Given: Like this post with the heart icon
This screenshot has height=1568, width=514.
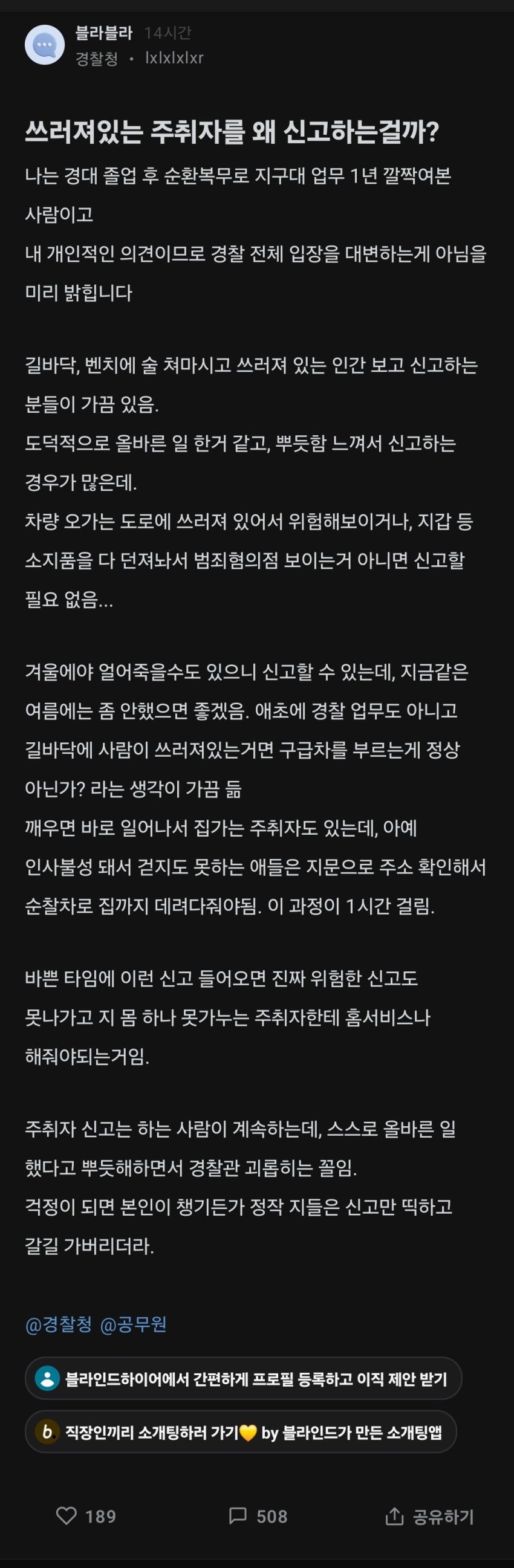Looking at the screenshot, I should [66, 1515].
